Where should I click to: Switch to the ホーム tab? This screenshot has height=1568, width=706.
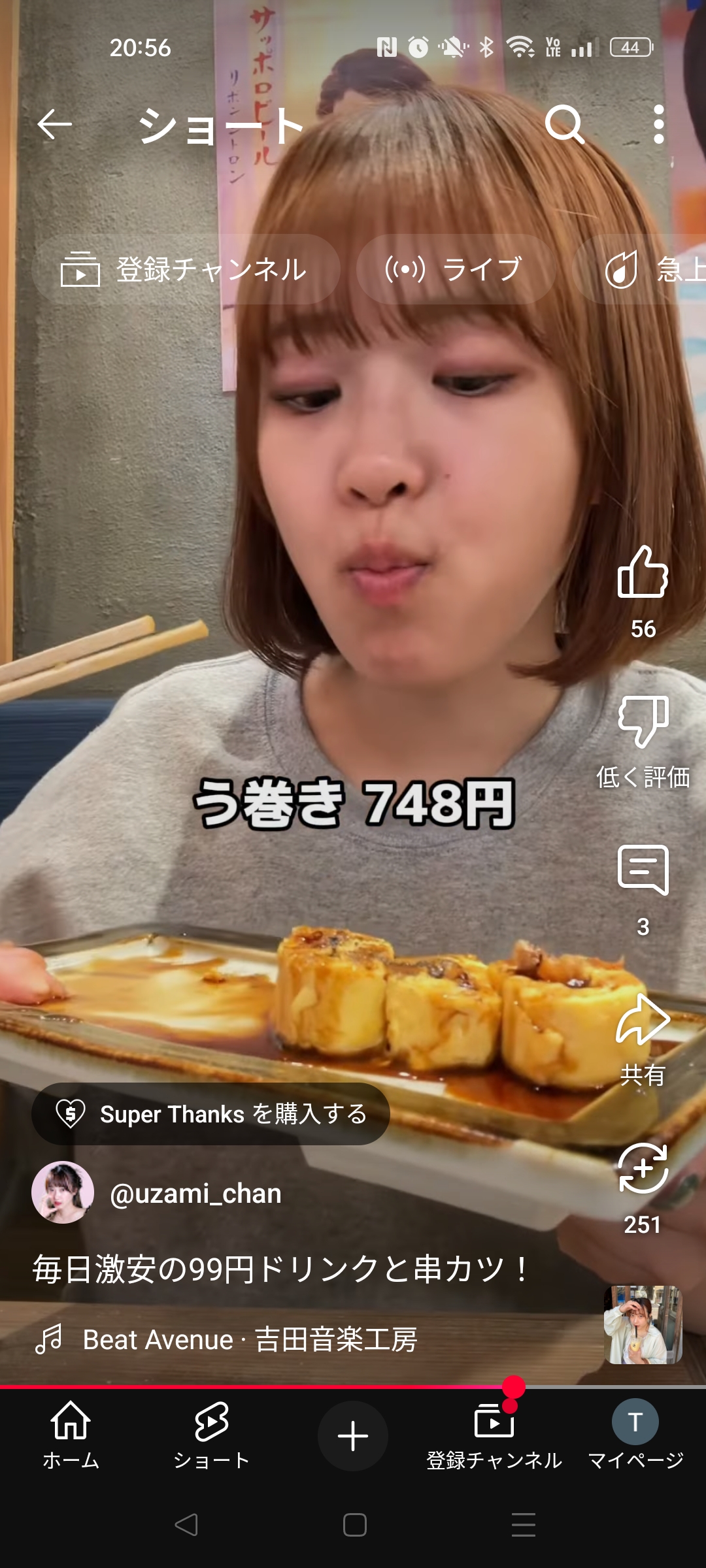[71, 1435]
